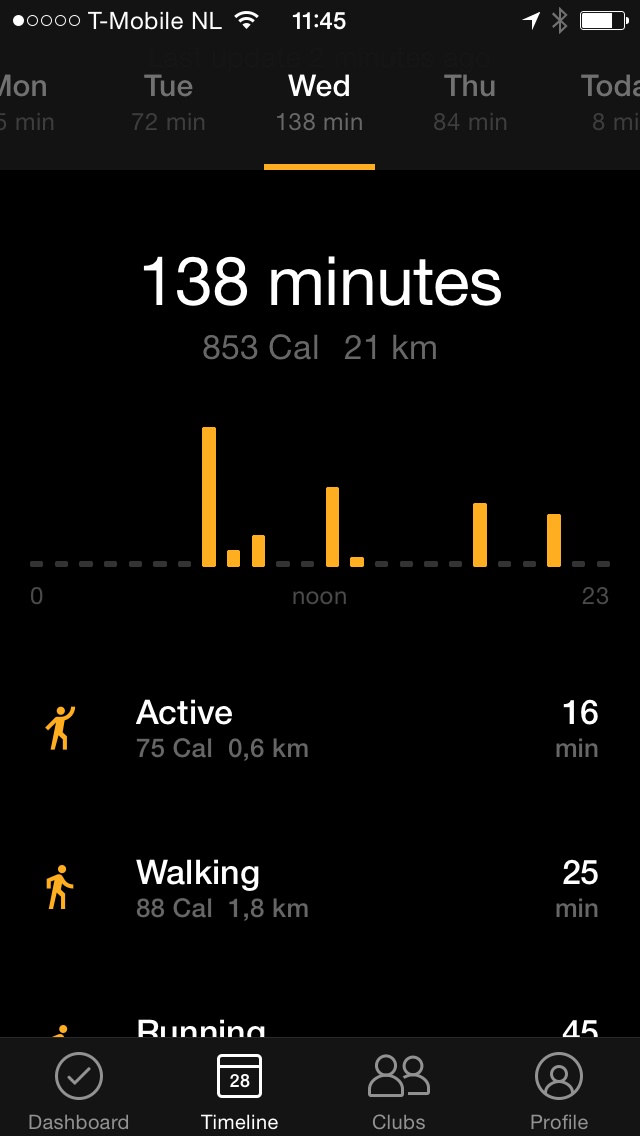Open the Active activity details
This screenshot has width=640, height=1136.
point(320,729)
